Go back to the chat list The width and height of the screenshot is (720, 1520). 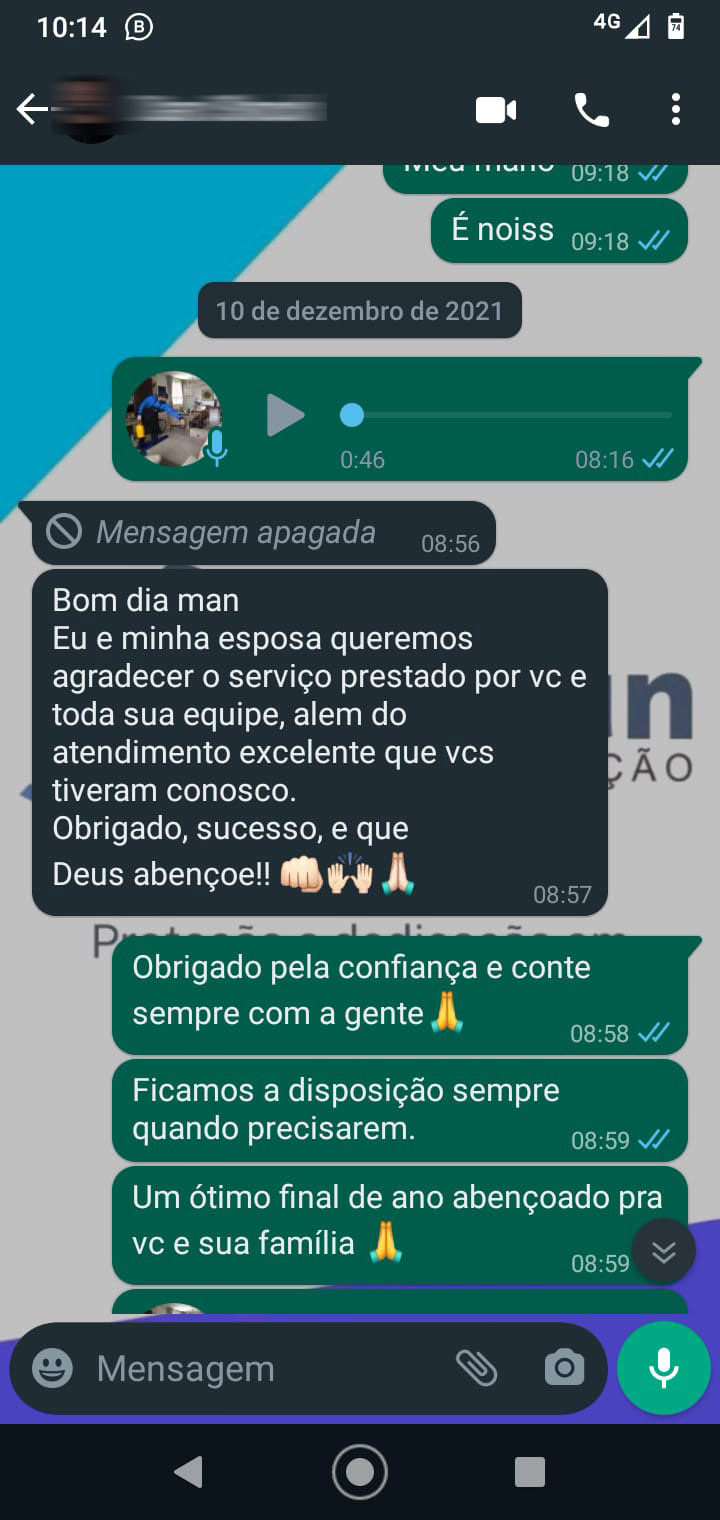tap(32, 110)
